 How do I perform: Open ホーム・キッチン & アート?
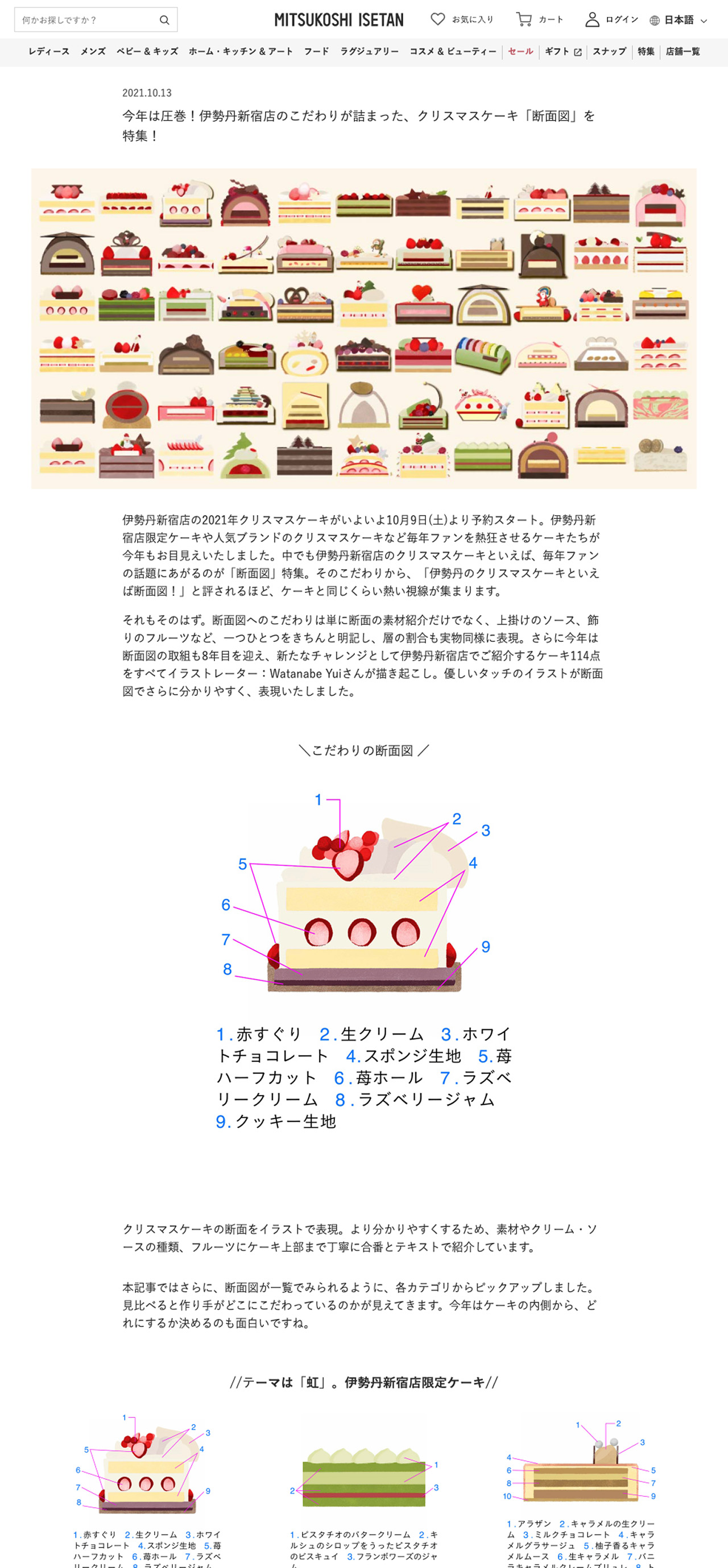click(x=241, y=52)
